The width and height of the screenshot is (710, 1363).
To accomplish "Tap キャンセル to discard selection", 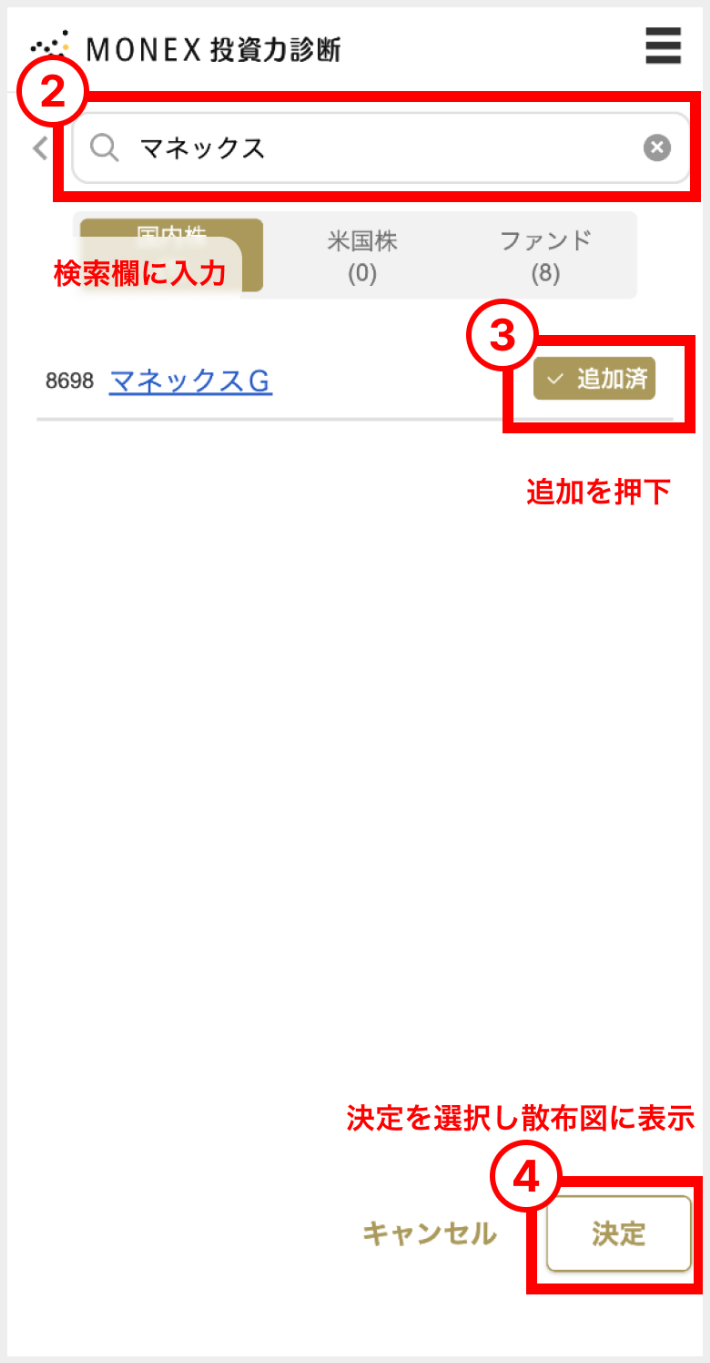I will point(429,1233).
